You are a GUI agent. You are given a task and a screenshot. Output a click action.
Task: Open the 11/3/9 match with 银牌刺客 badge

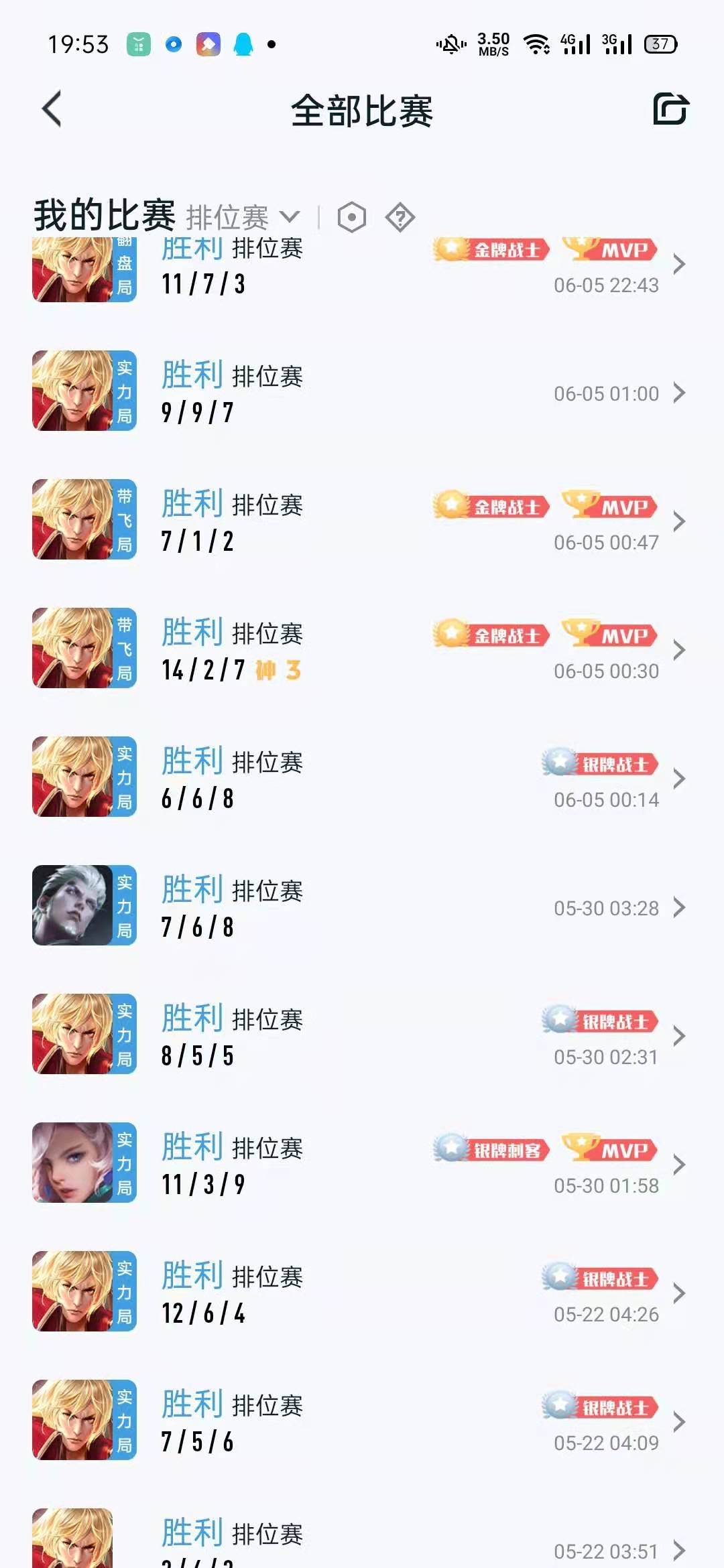point(362,1163)
